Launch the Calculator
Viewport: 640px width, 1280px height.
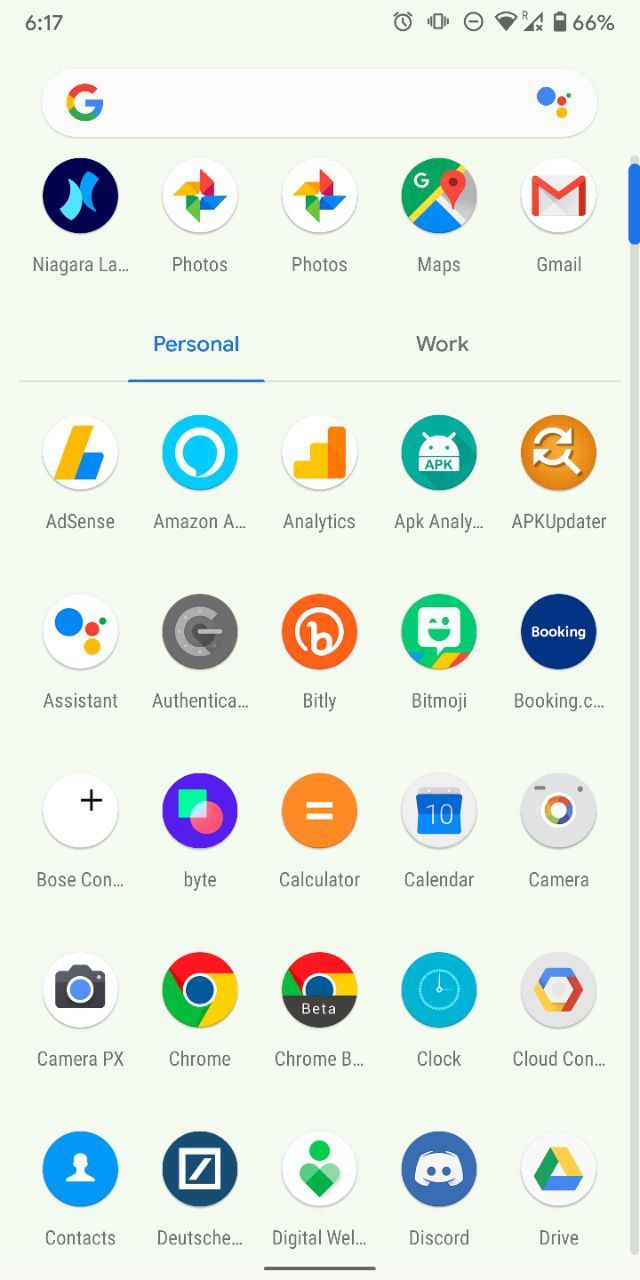(x=319, y=811)
